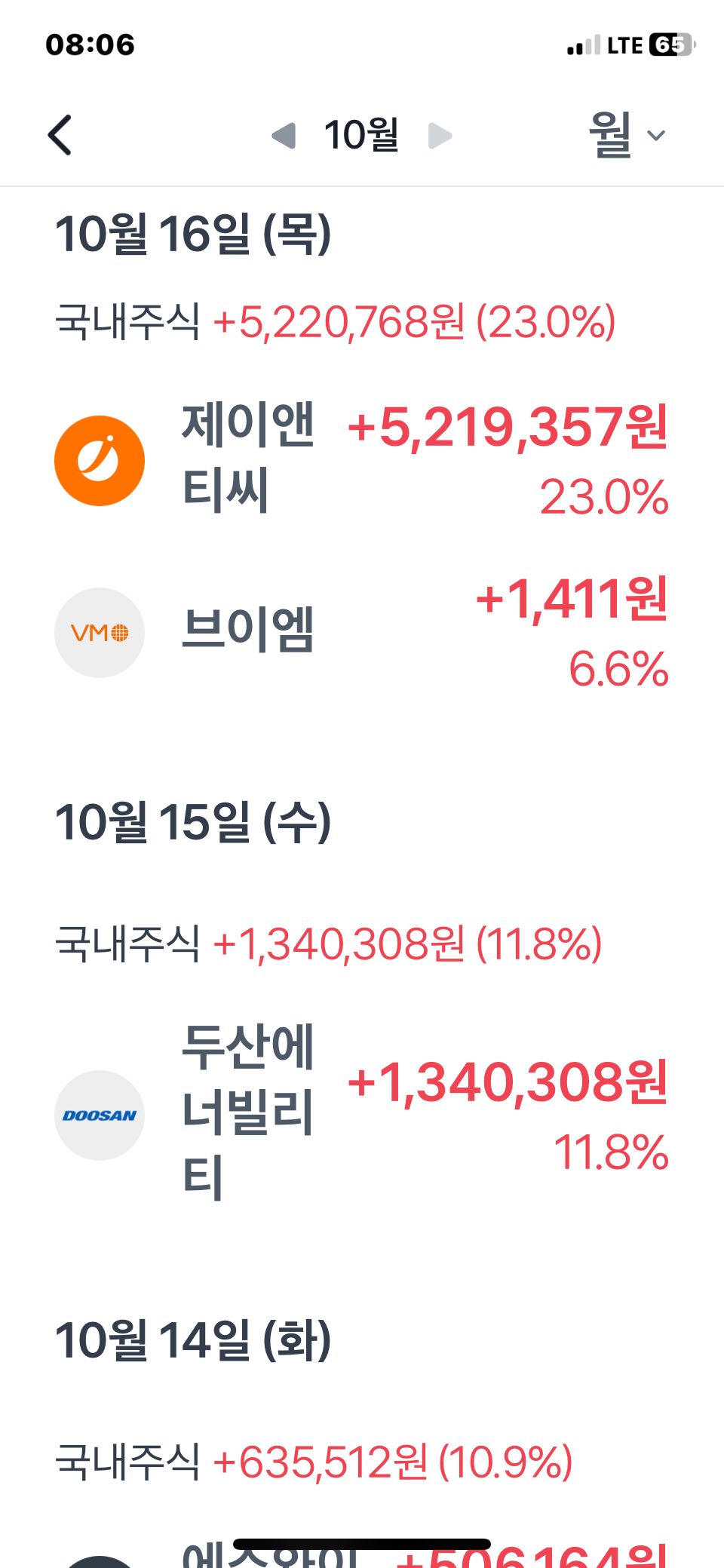
Task: Open the 브이엠 stock row
Action: (x=362, y=632)
